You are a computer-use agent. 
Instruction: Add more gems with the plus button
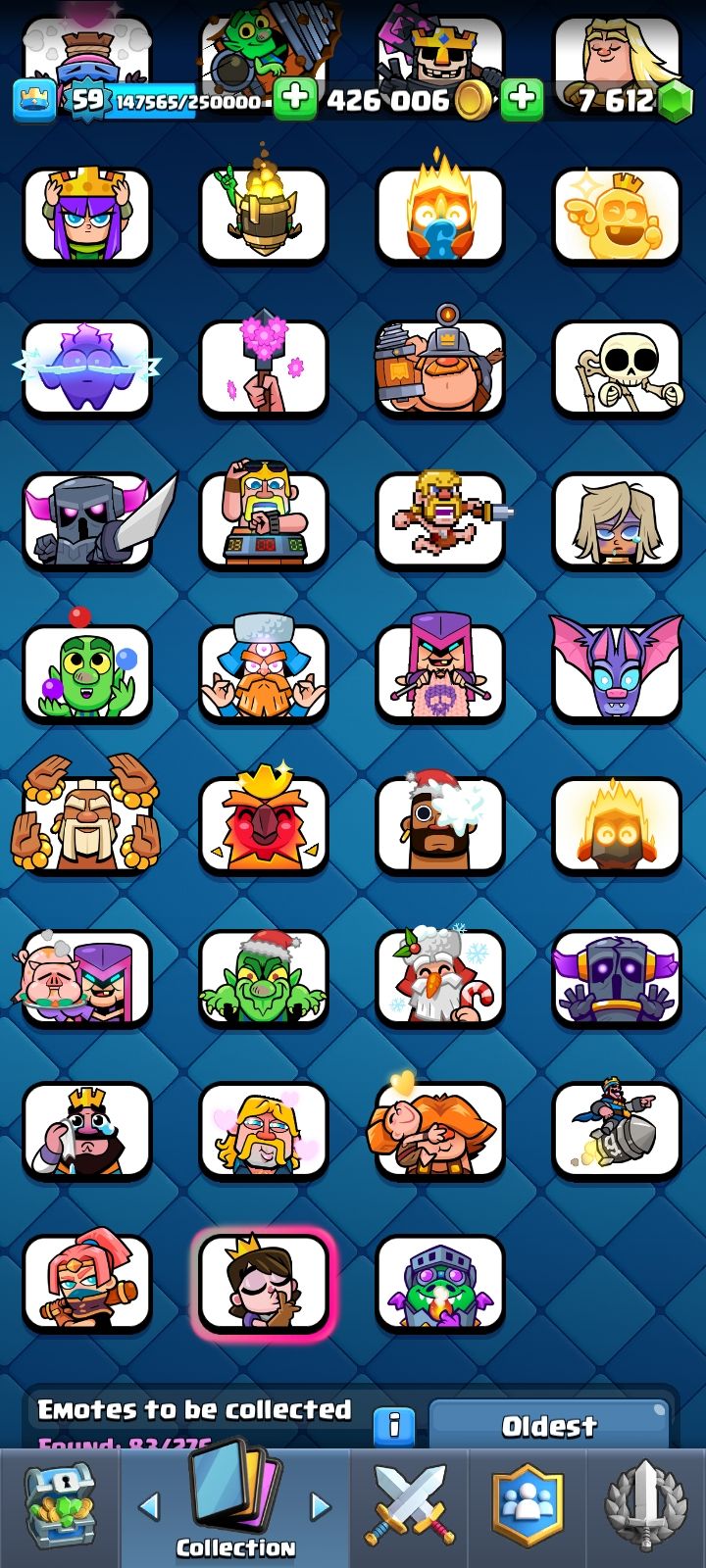point(523,99)
